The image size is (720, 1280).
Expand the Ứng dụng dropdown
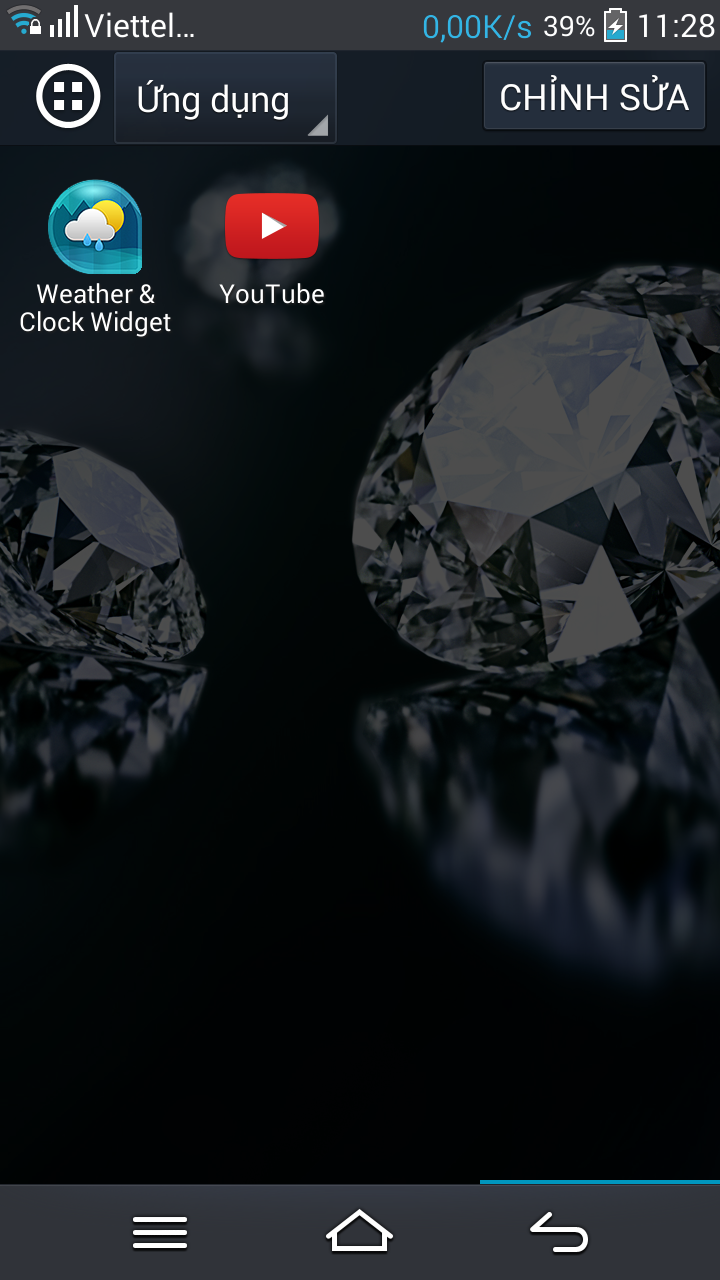[225, 98]
